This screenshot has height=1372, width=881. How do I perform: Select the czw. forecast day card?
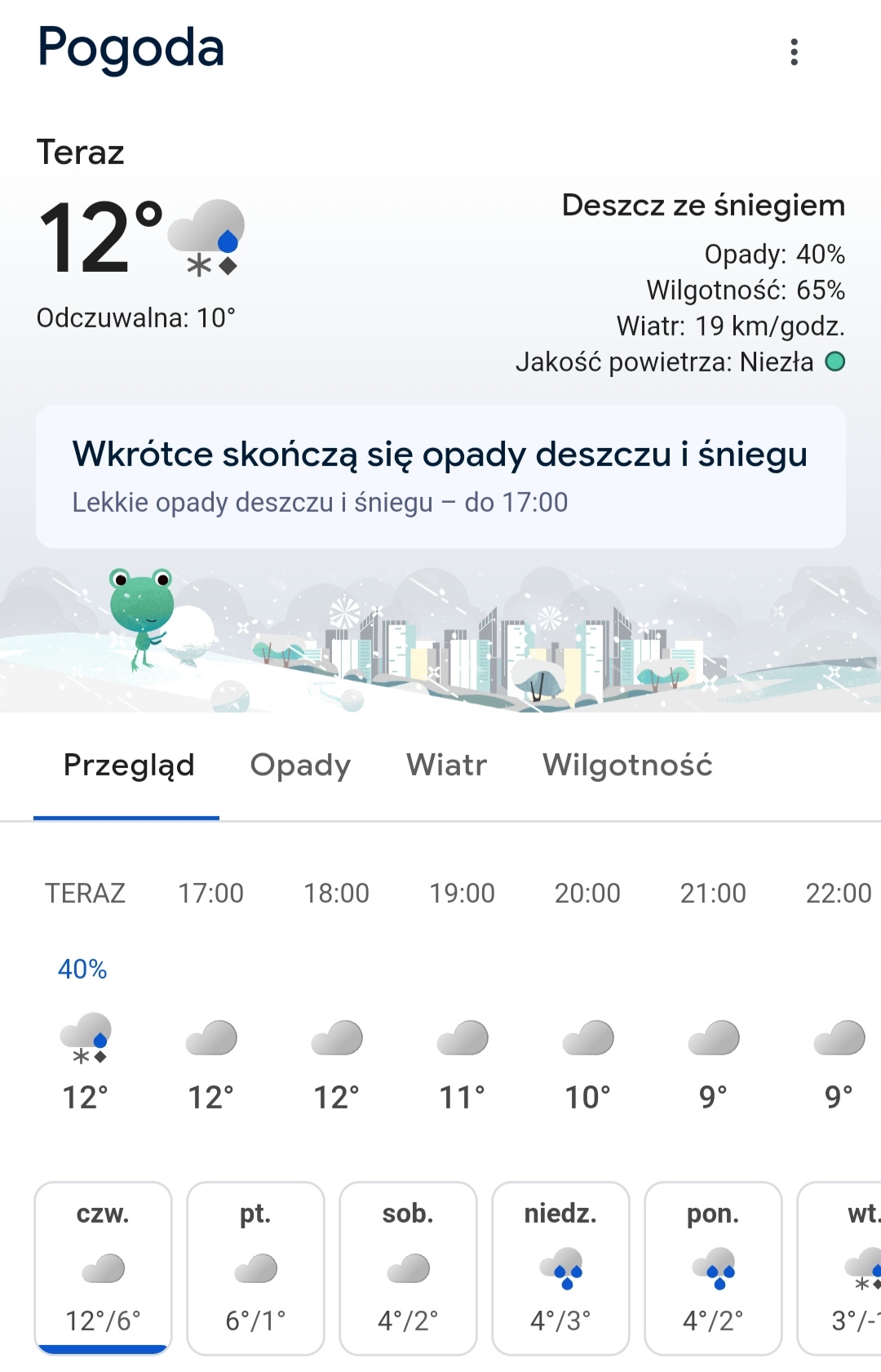pyautogui.click(x=103, y=1268)
